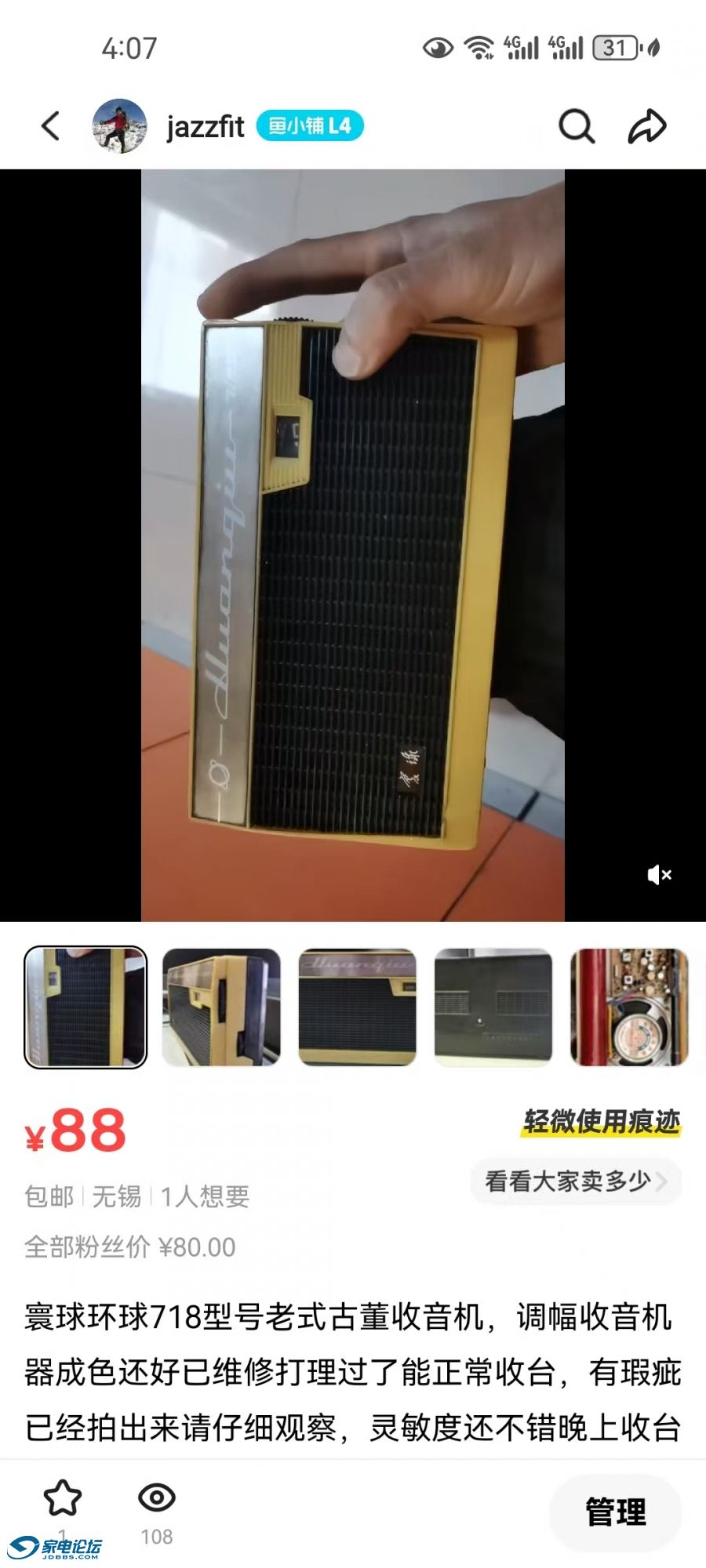Unmute the product video
The width and height of the screenshot is (706, 1568).
(659, 874)
